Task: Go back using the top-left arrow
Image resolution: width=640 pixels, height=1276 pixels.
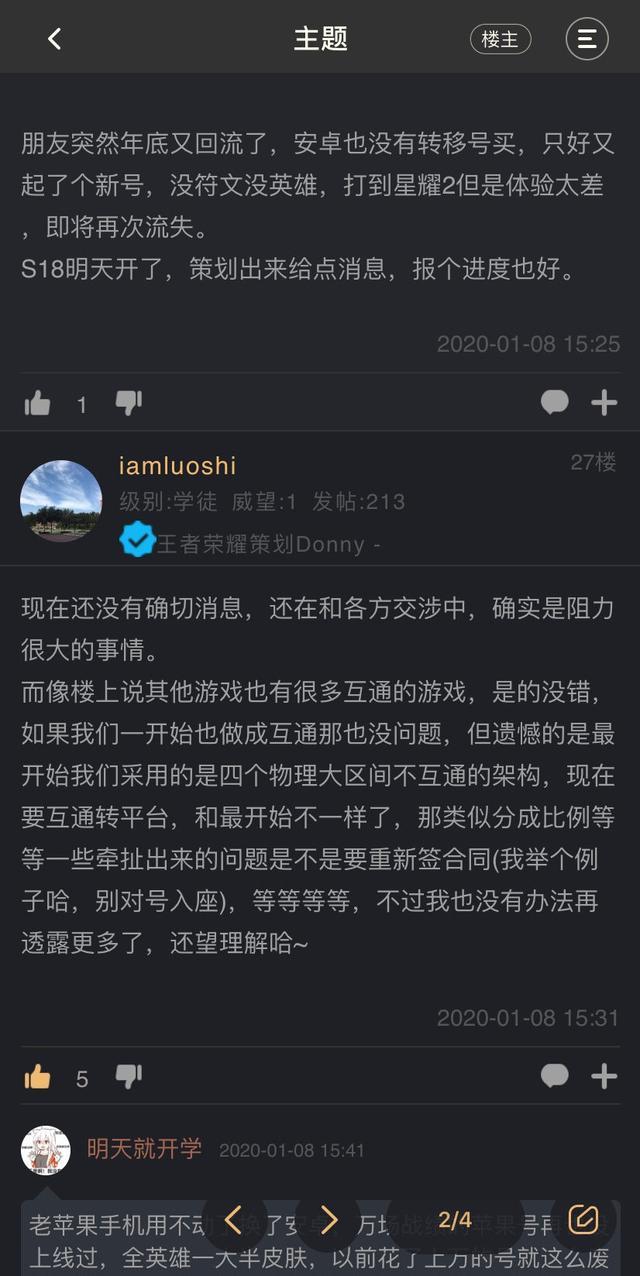Action: click(x=55, y=39)
